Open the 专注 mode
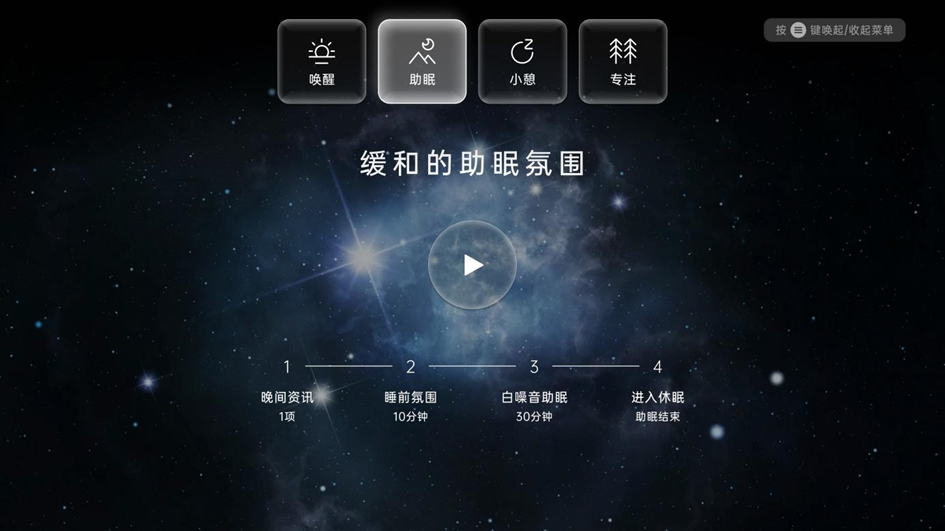 click(x=622, y=61)
